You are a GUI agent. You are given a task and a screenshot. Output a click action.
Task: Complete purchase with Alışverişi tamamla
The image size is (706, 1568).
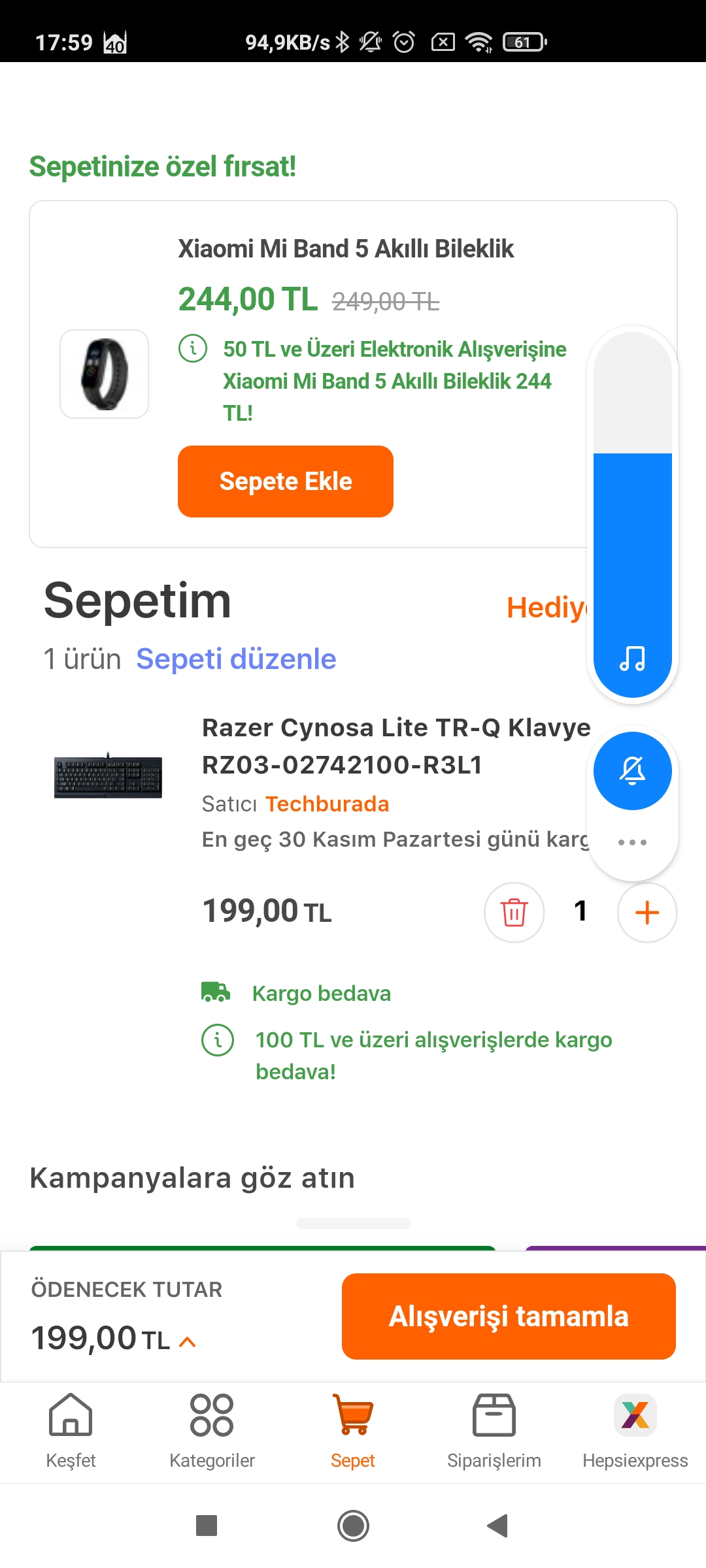[509, 1316]
